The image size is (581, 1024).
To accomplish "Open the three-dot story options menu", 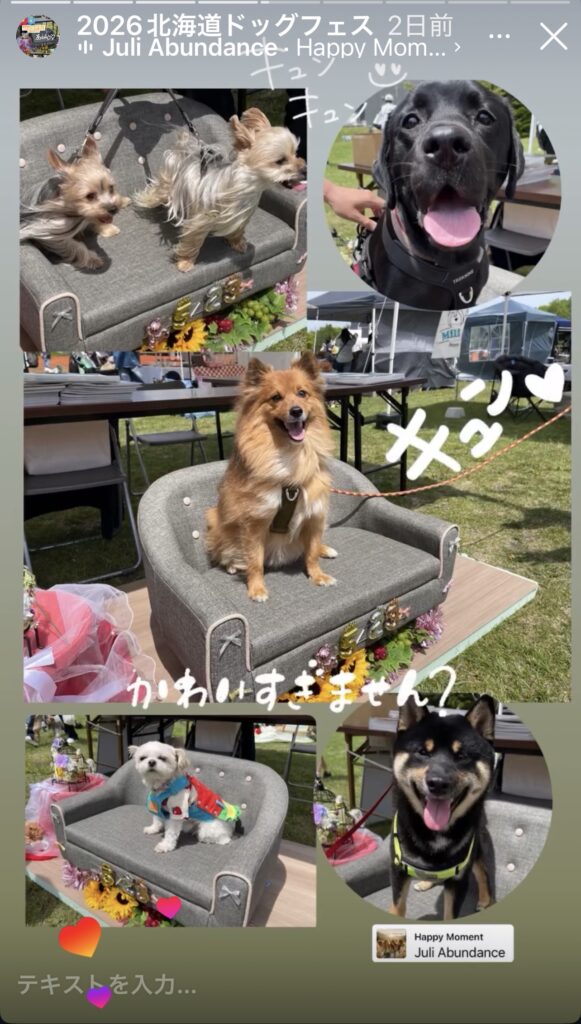I will coord(499,37).
